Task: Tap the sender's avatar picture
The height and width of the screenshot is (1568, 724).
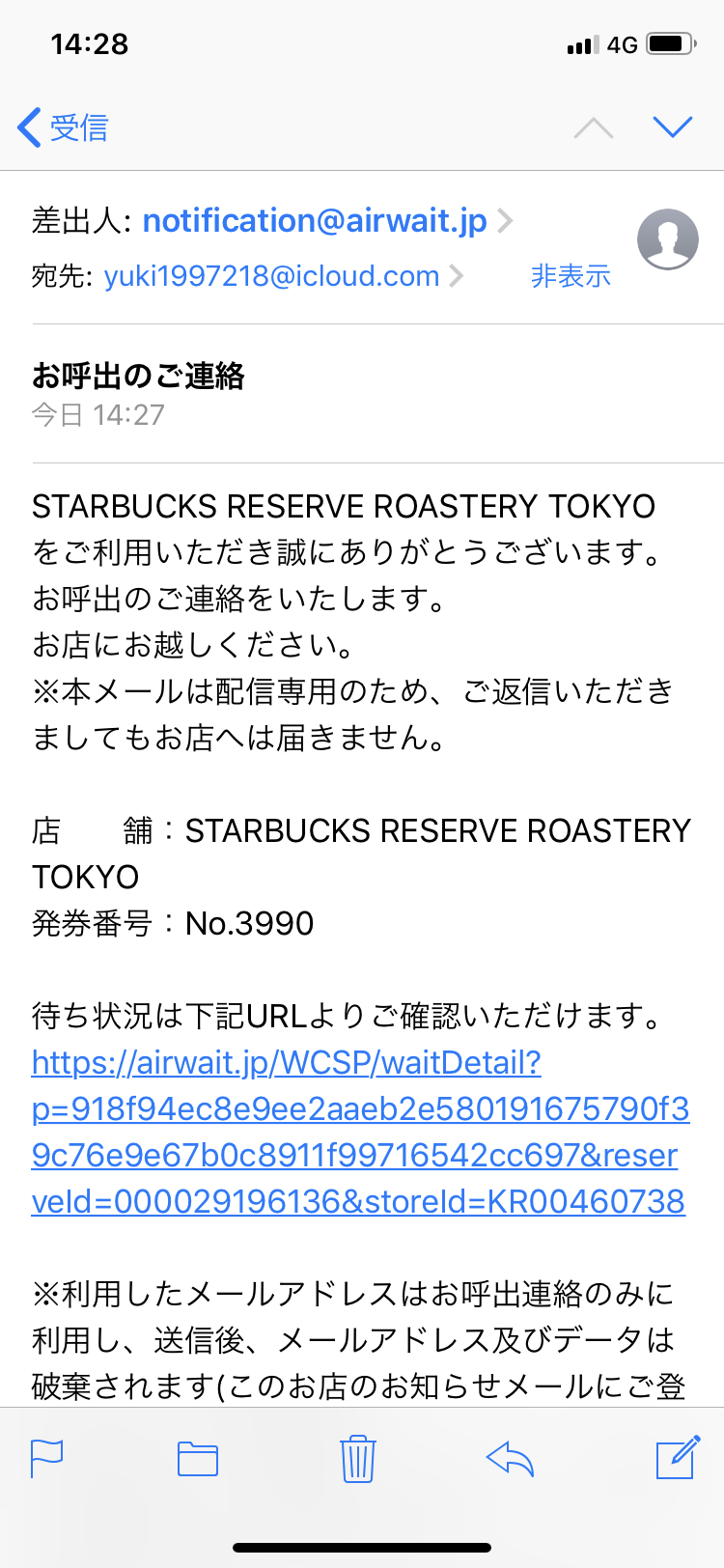Action: [667, 238]
